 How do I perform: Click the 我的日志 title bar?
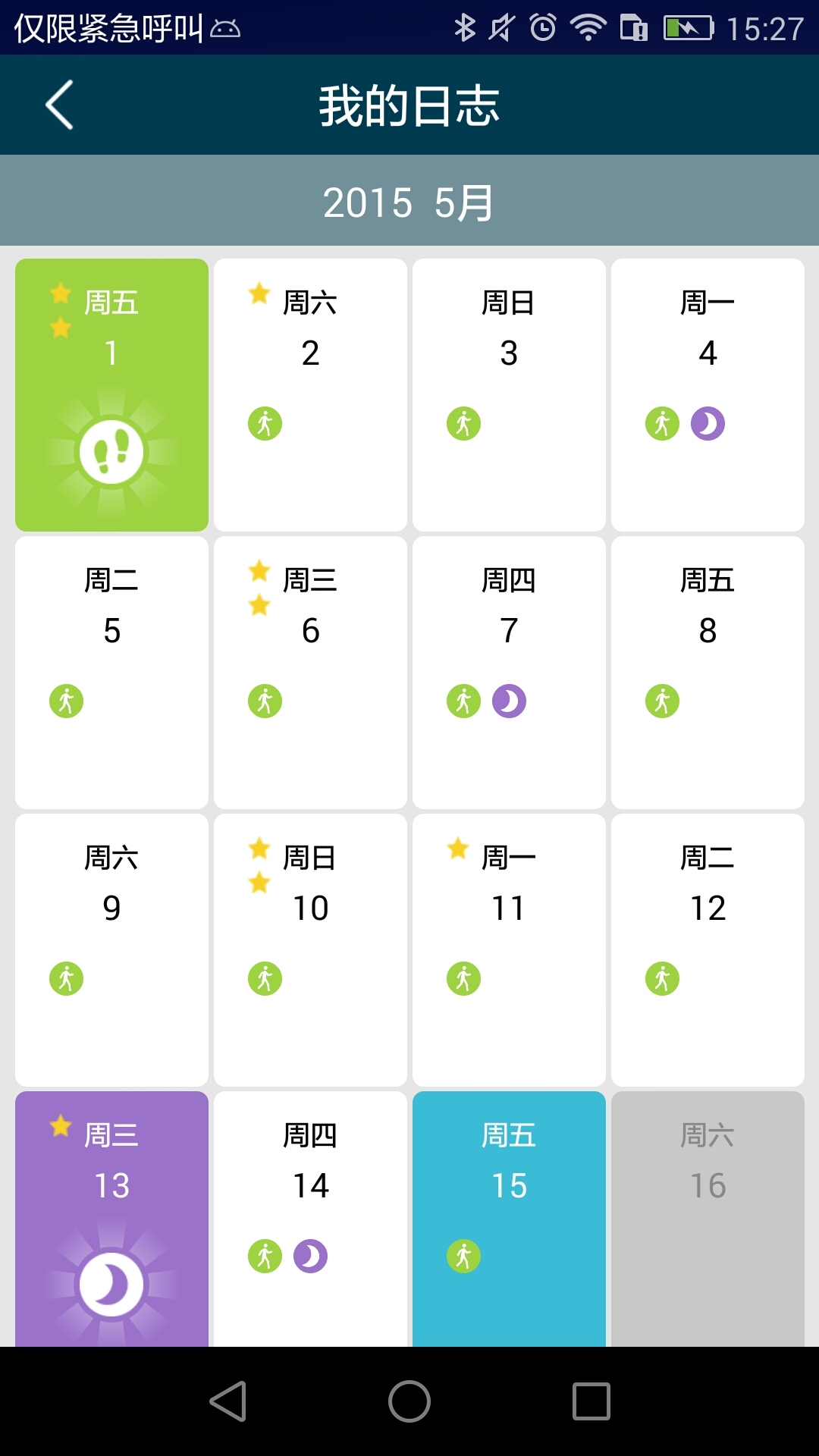point(409,105)
